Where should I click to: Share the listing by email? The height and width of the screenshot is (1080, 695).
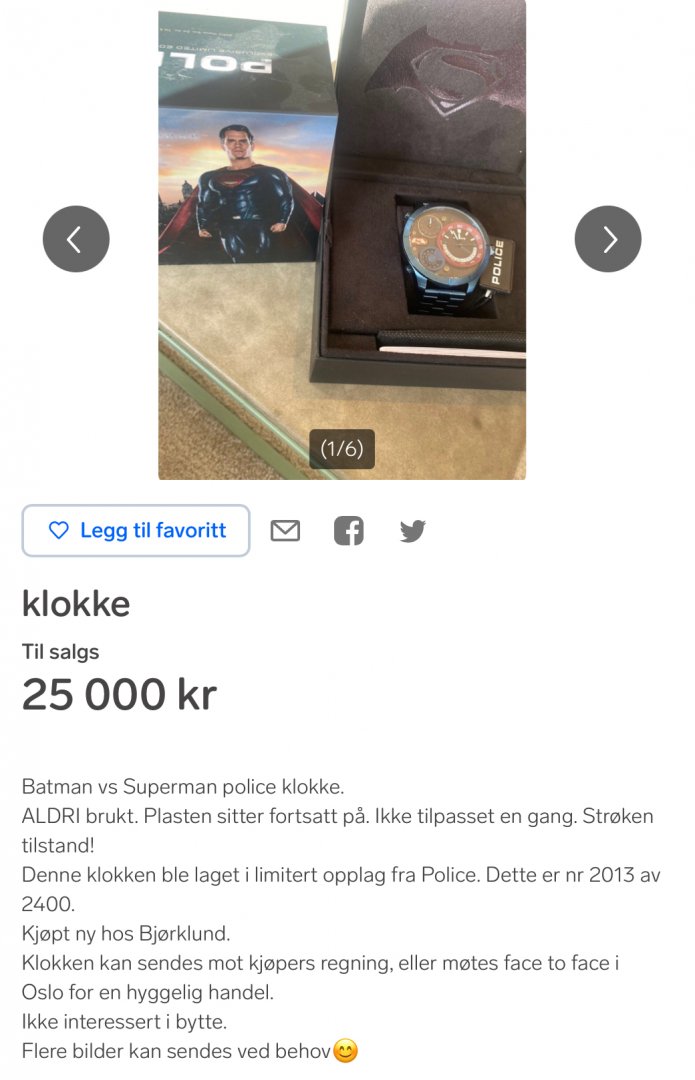(x=285, y=531)
